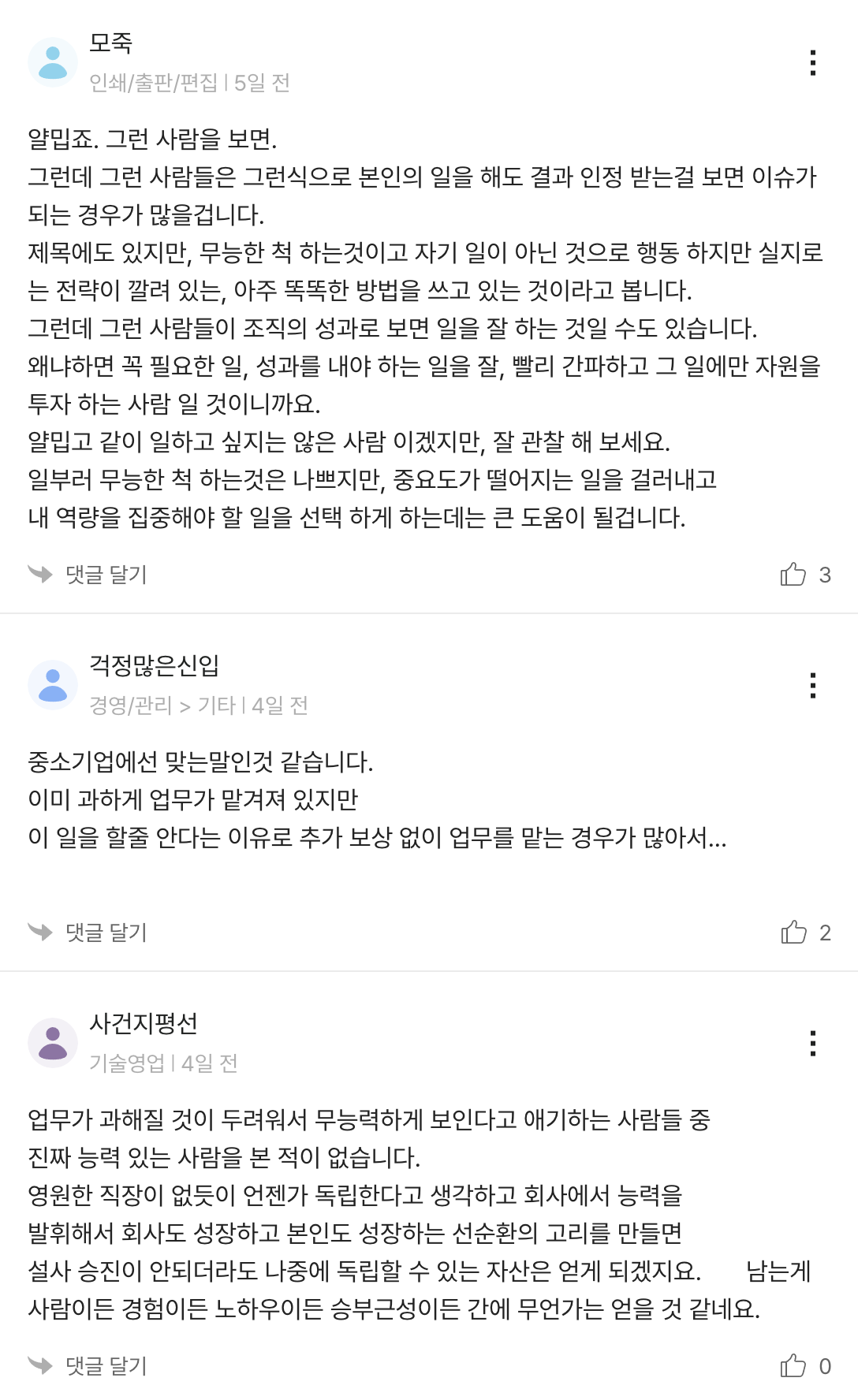The width and height of the screenshot is (858, 1400).
Task: Open the three-dot menu on 사건지평선's comment
Action: click(815, 1044)
